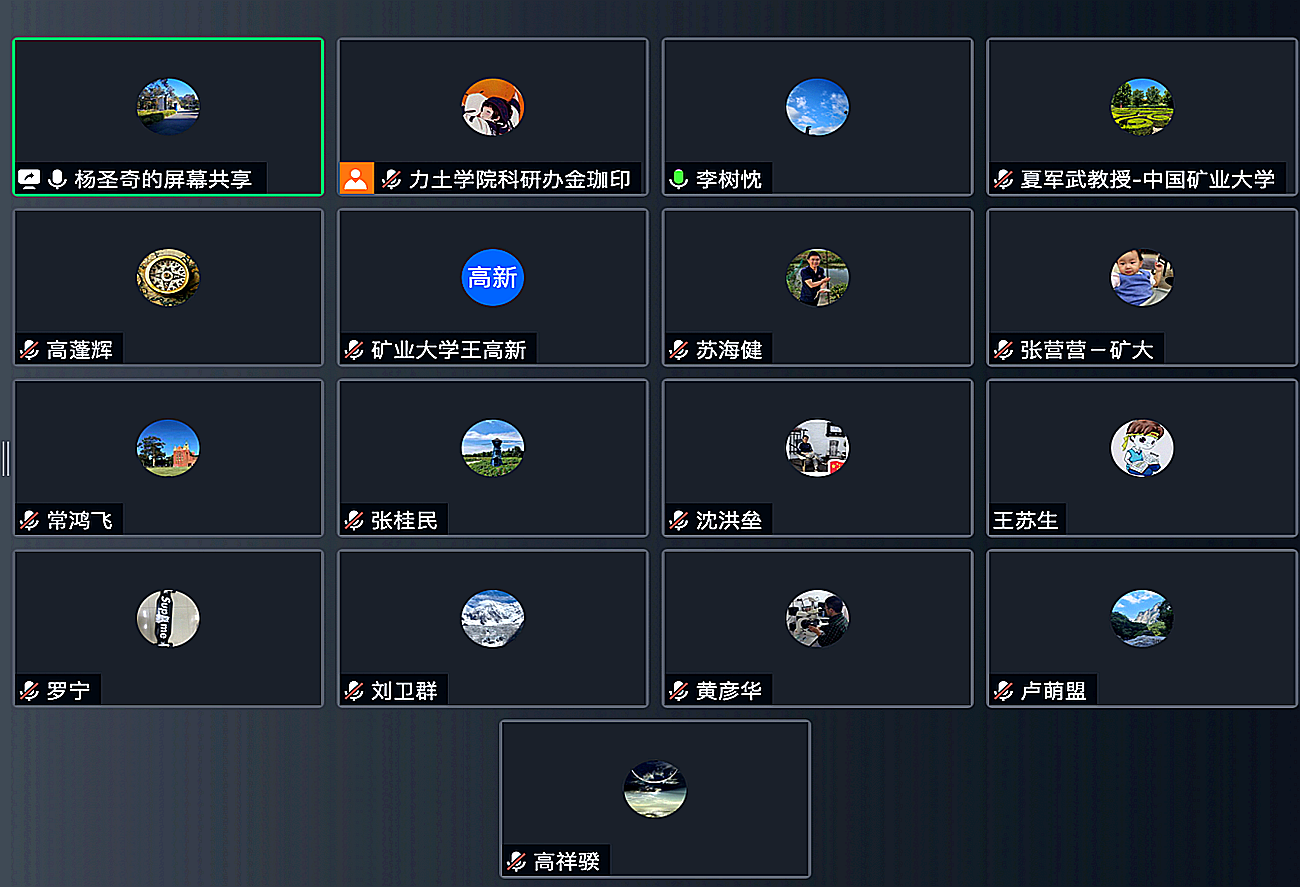1300x887 pixels.
Task: Tap 张桂民's participant tile
Action: [x=493, y=457]
